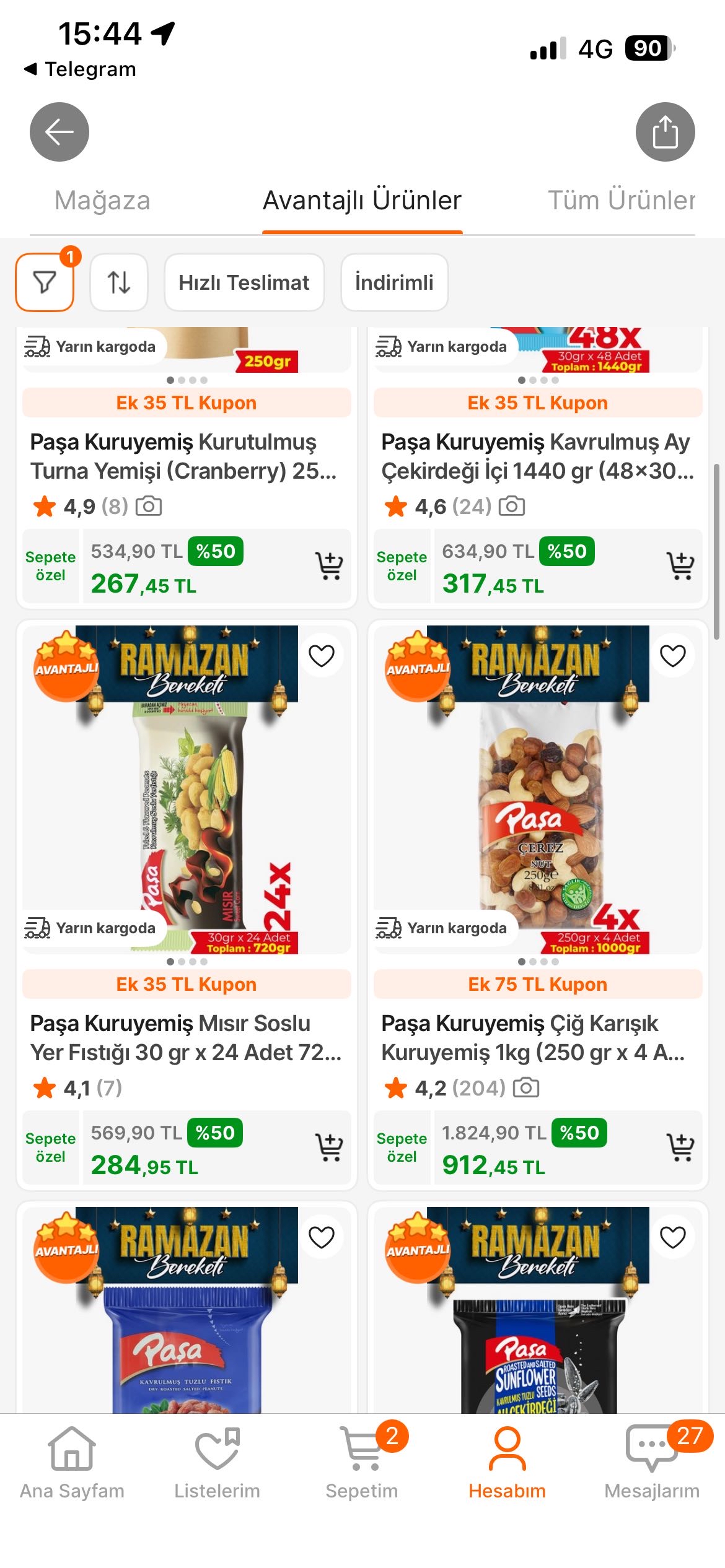The height and width of the screenshot is (1568, 725).
Task: Switch to the Tüm Ürünler tab
Action: 621,201
